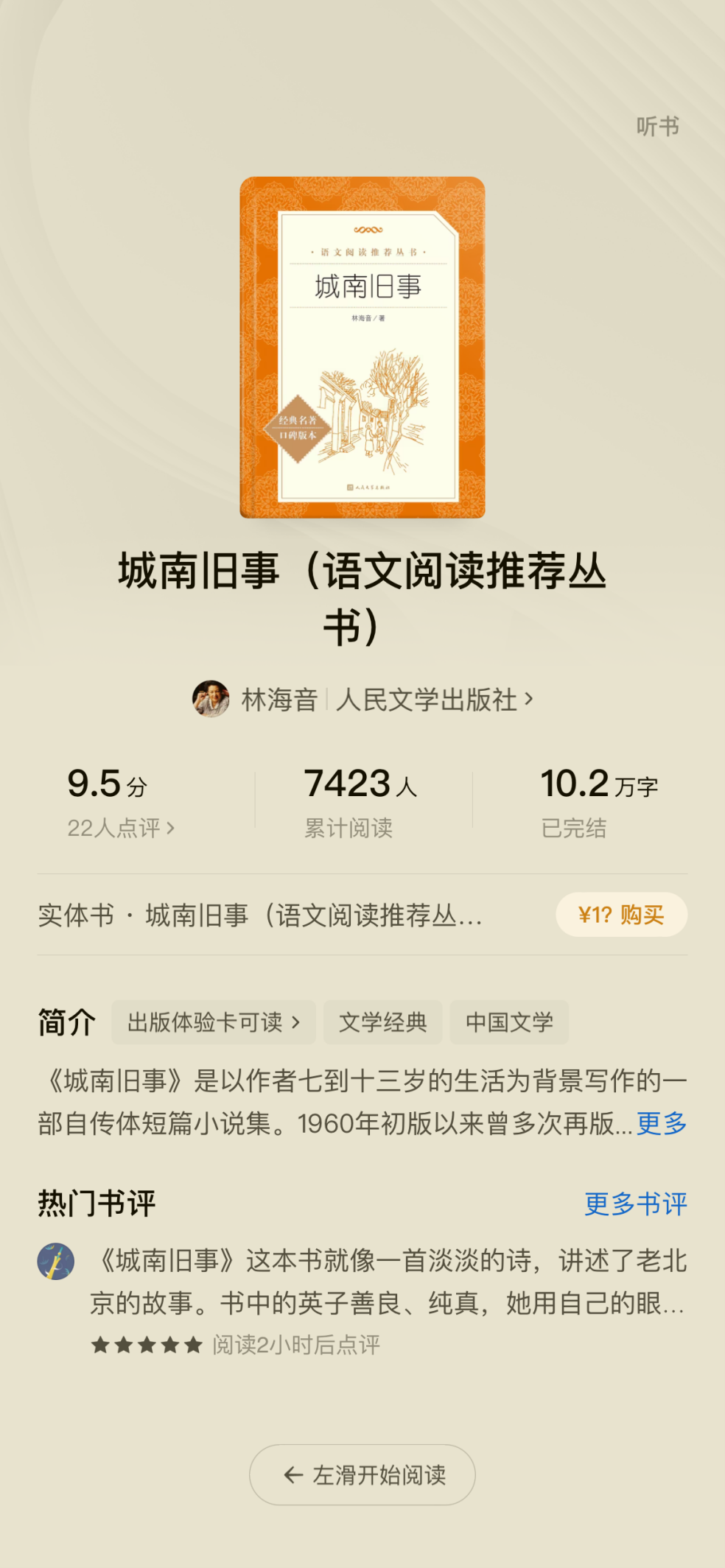Screen dimensions: 725x1568
Task: Select the 中国文学 tag
Action: click(509, 1022)
